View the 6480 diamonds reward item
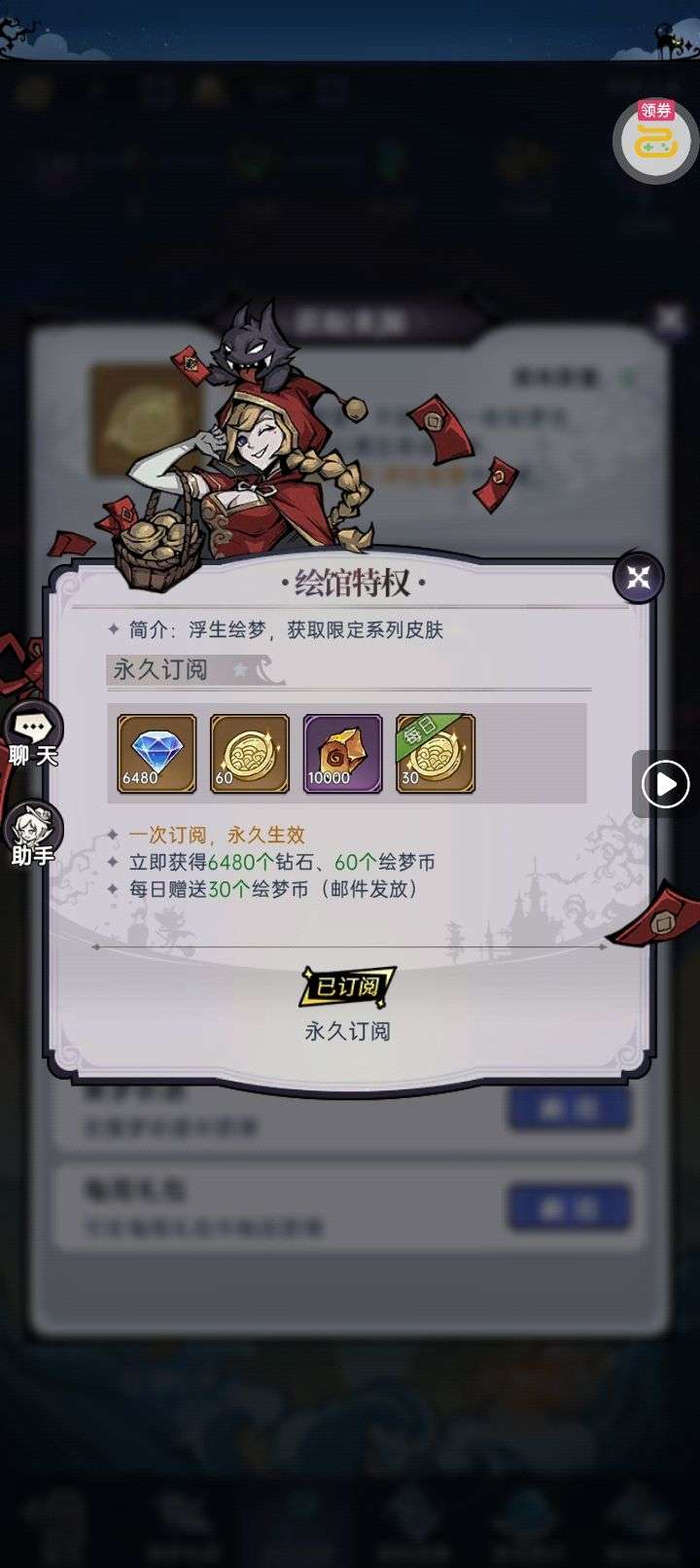Viewport: 700px width, 1568px height. pos(157,754)
